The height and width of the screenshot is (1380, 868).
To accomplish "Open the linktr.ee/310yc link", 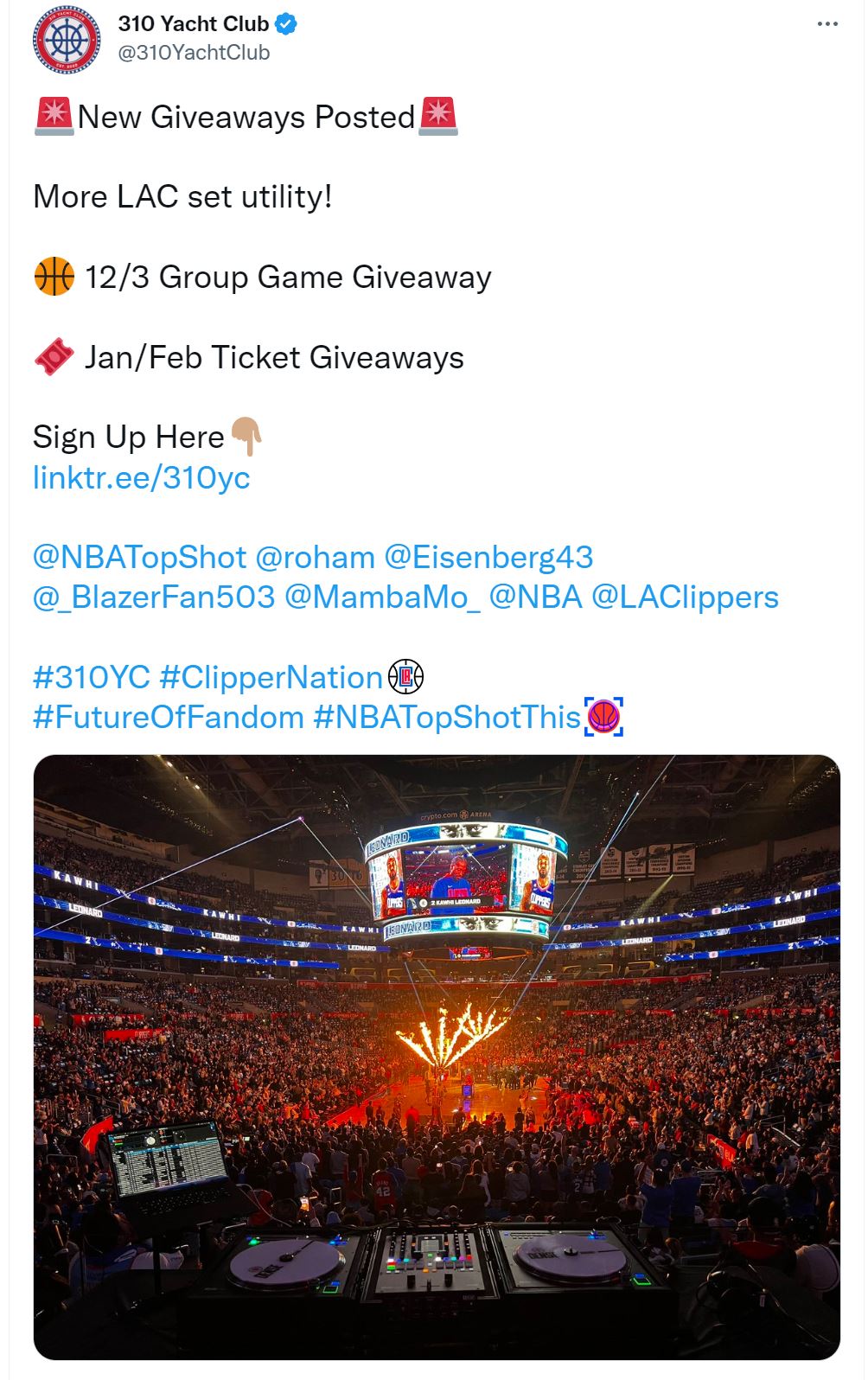I will click(x=141, y=477).
